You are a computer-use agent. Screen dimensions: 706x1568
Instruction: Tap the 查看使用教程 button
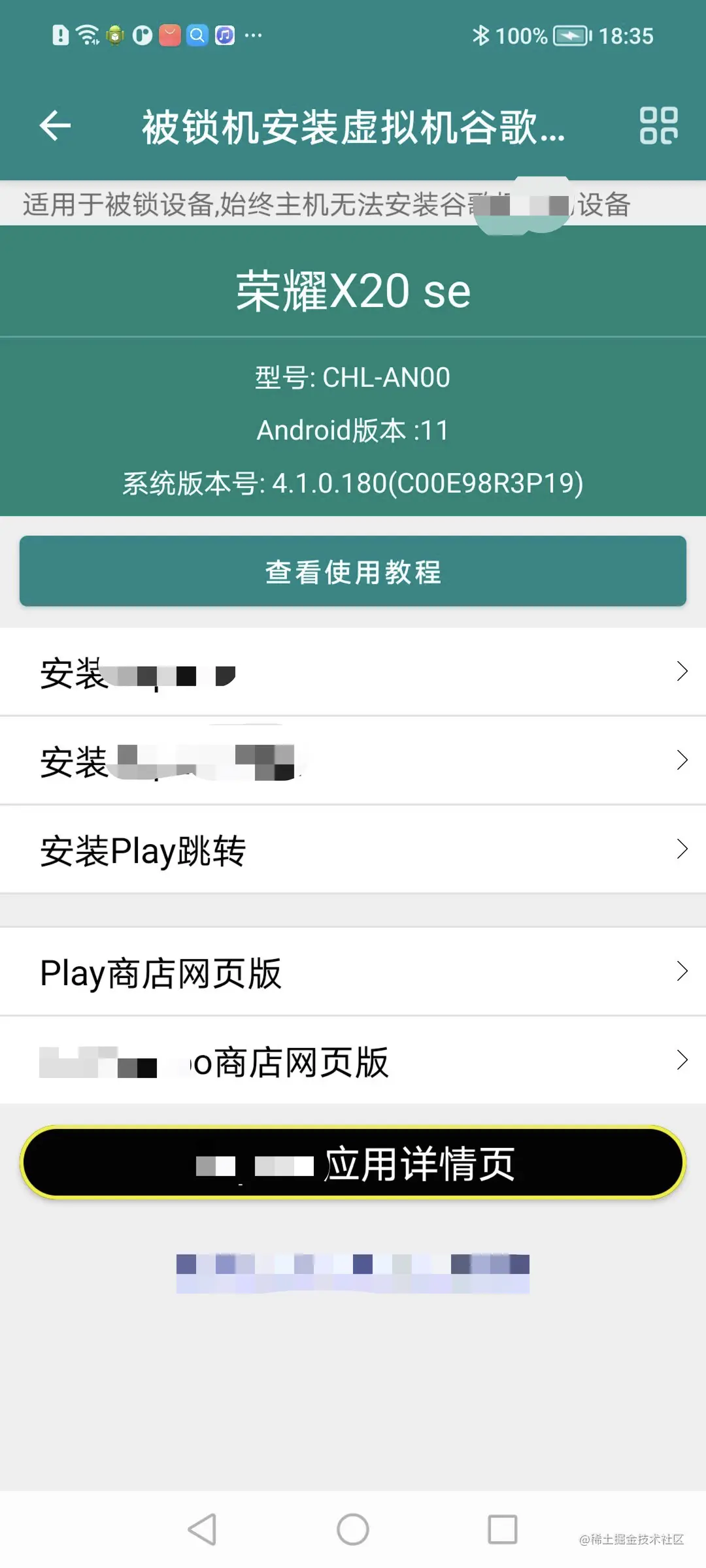click(x=353, y=572)
